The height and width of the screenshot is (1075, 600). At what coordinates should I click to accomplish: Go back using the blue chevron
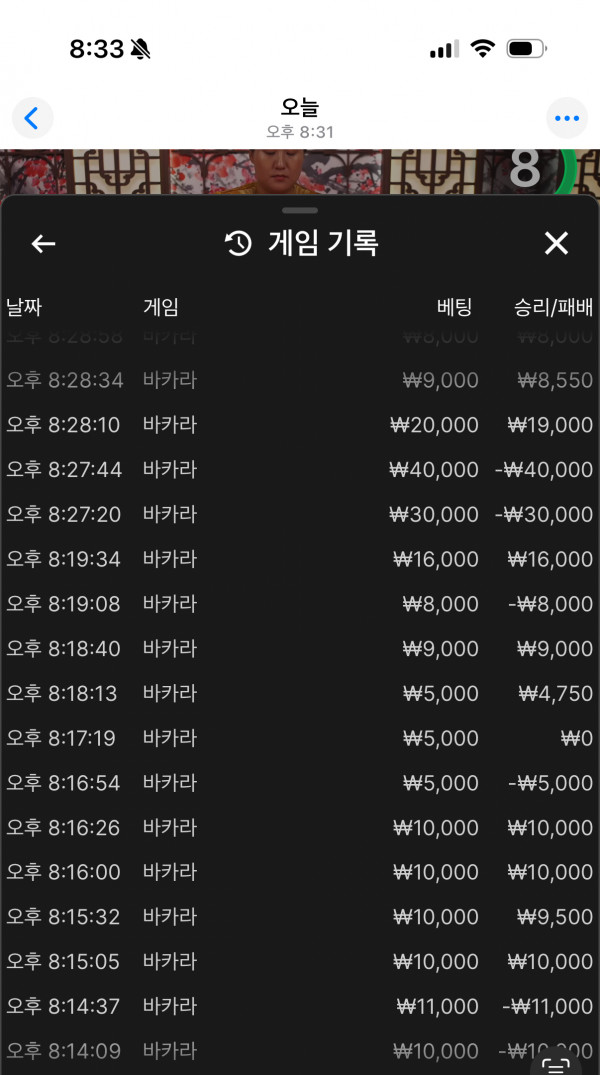[32, 118]
